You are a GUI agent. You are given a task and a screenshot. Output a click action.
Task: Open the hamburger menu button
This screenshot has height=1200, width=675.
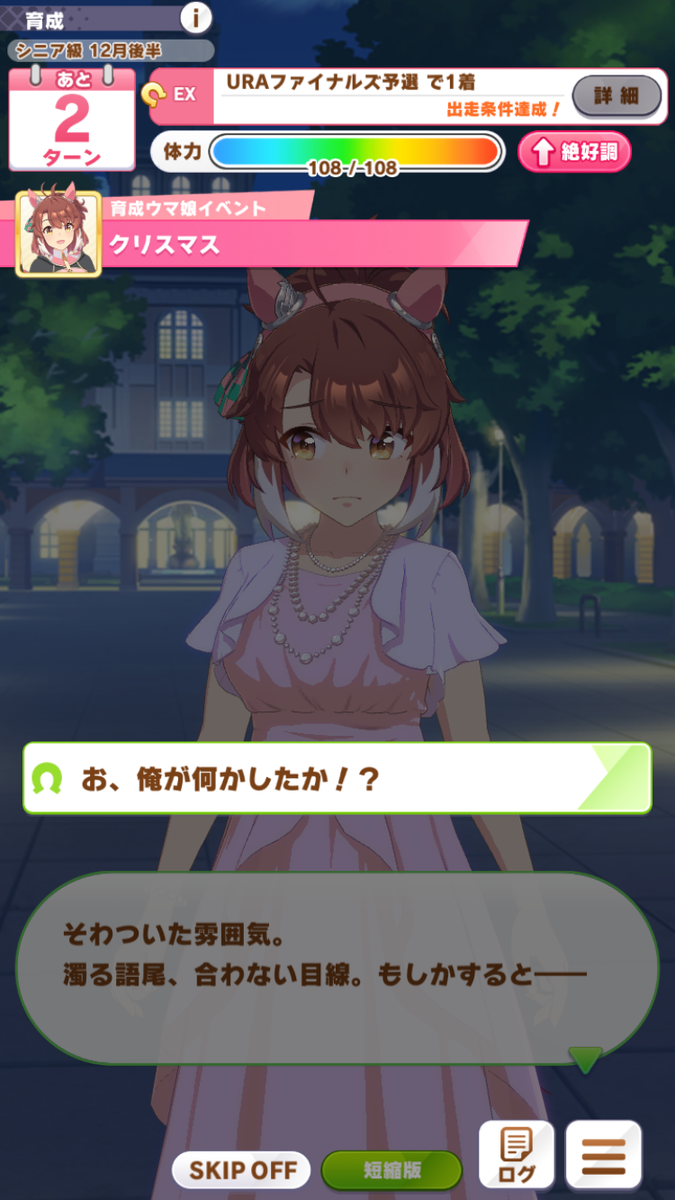[603, 1153]
